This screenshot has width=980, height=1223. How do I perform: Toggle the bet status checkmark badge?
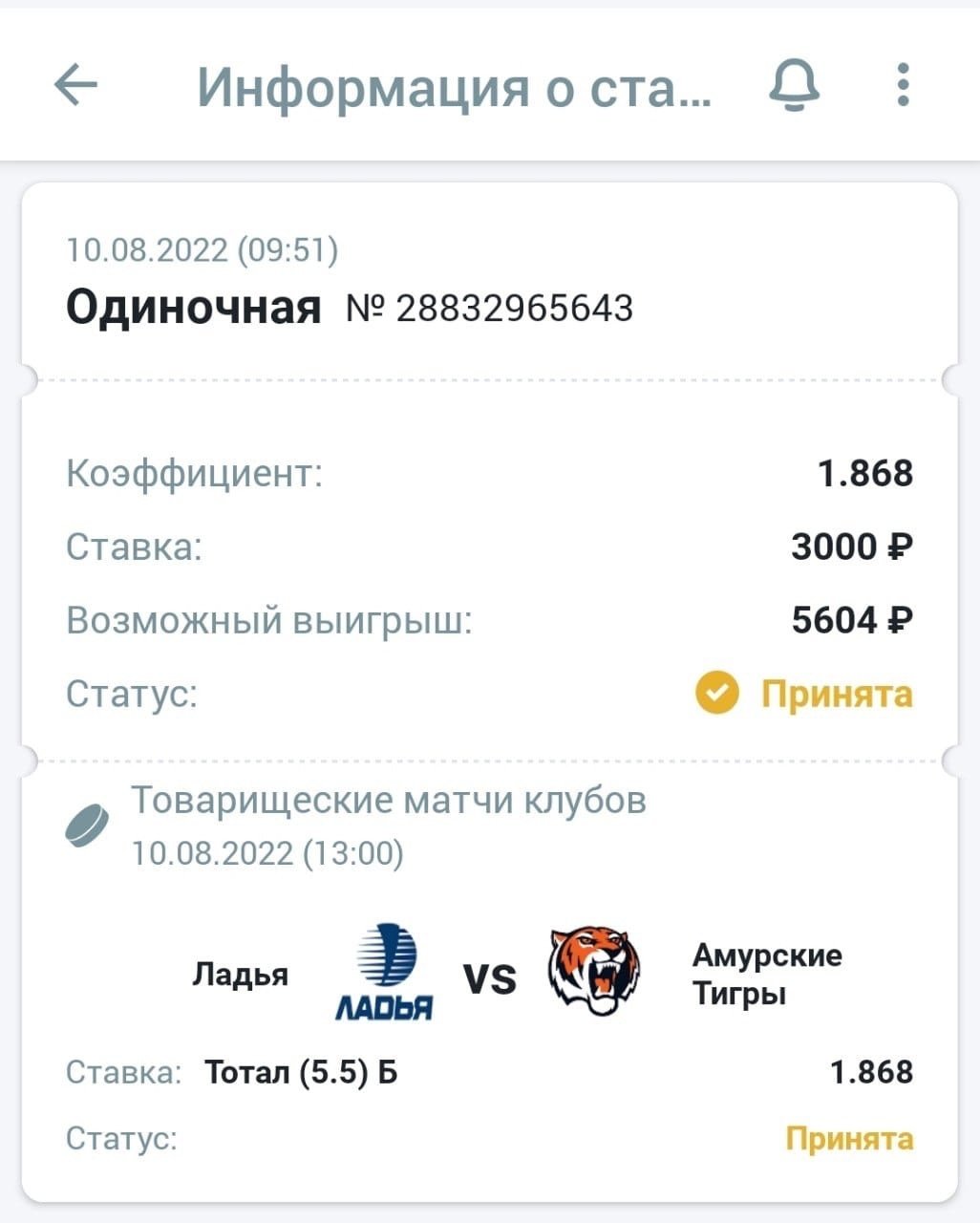click(x=718, y=694)
